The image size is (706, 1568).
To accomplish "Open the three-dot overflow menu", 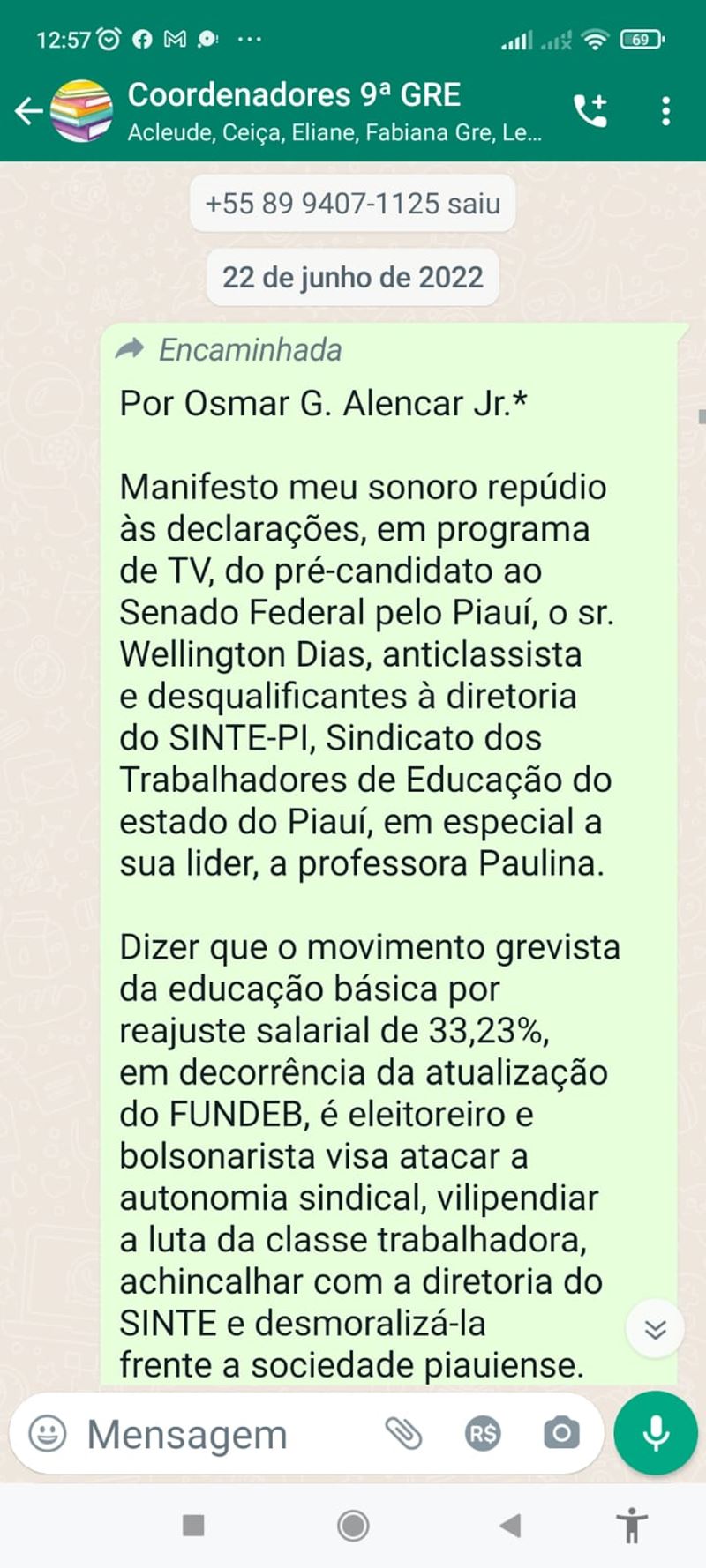I will coord(665,111).
